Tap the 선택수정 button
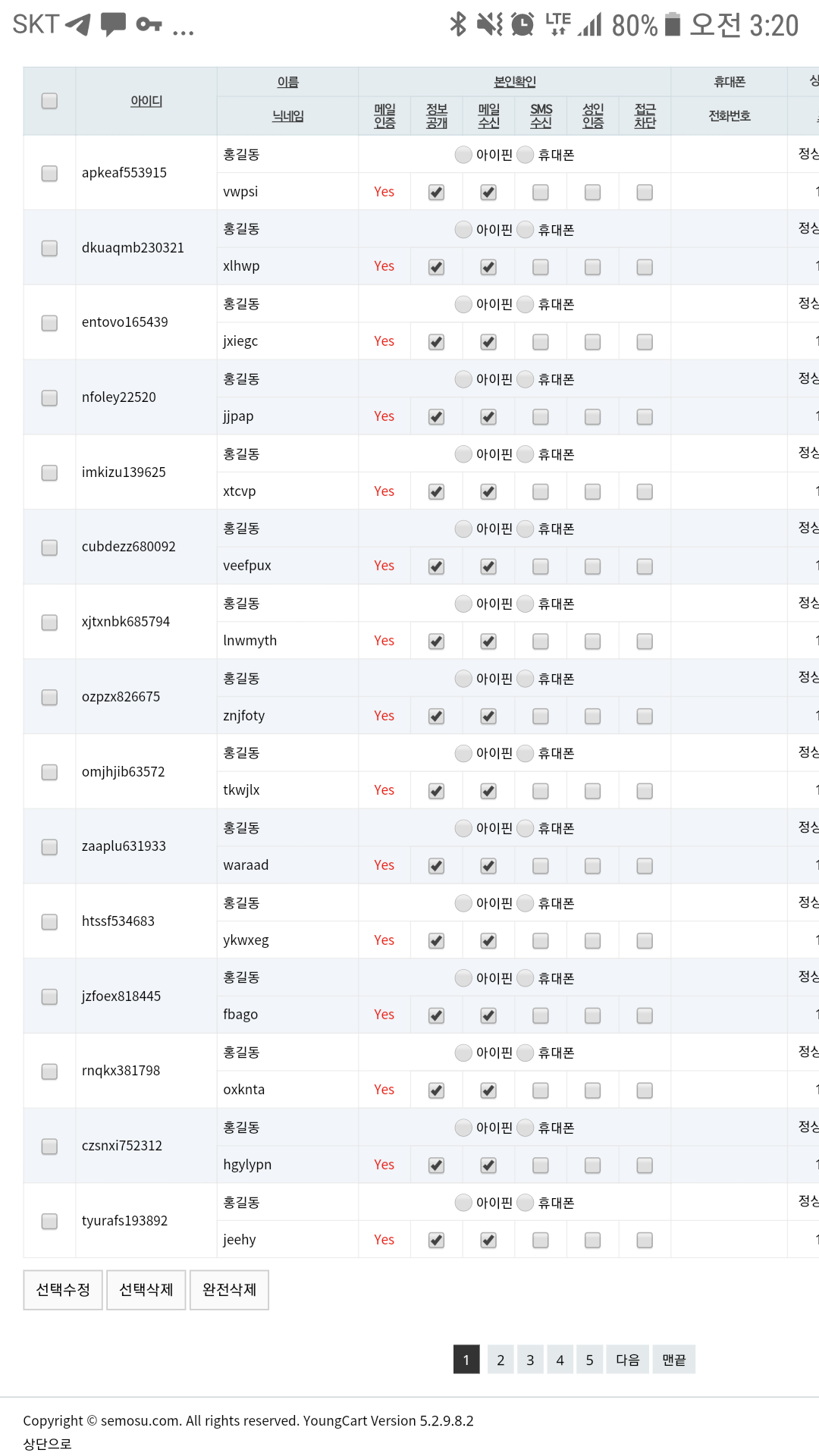The height and width of the screenshot is (1456, 819). pyautogui.click(x=63, y=1290)
